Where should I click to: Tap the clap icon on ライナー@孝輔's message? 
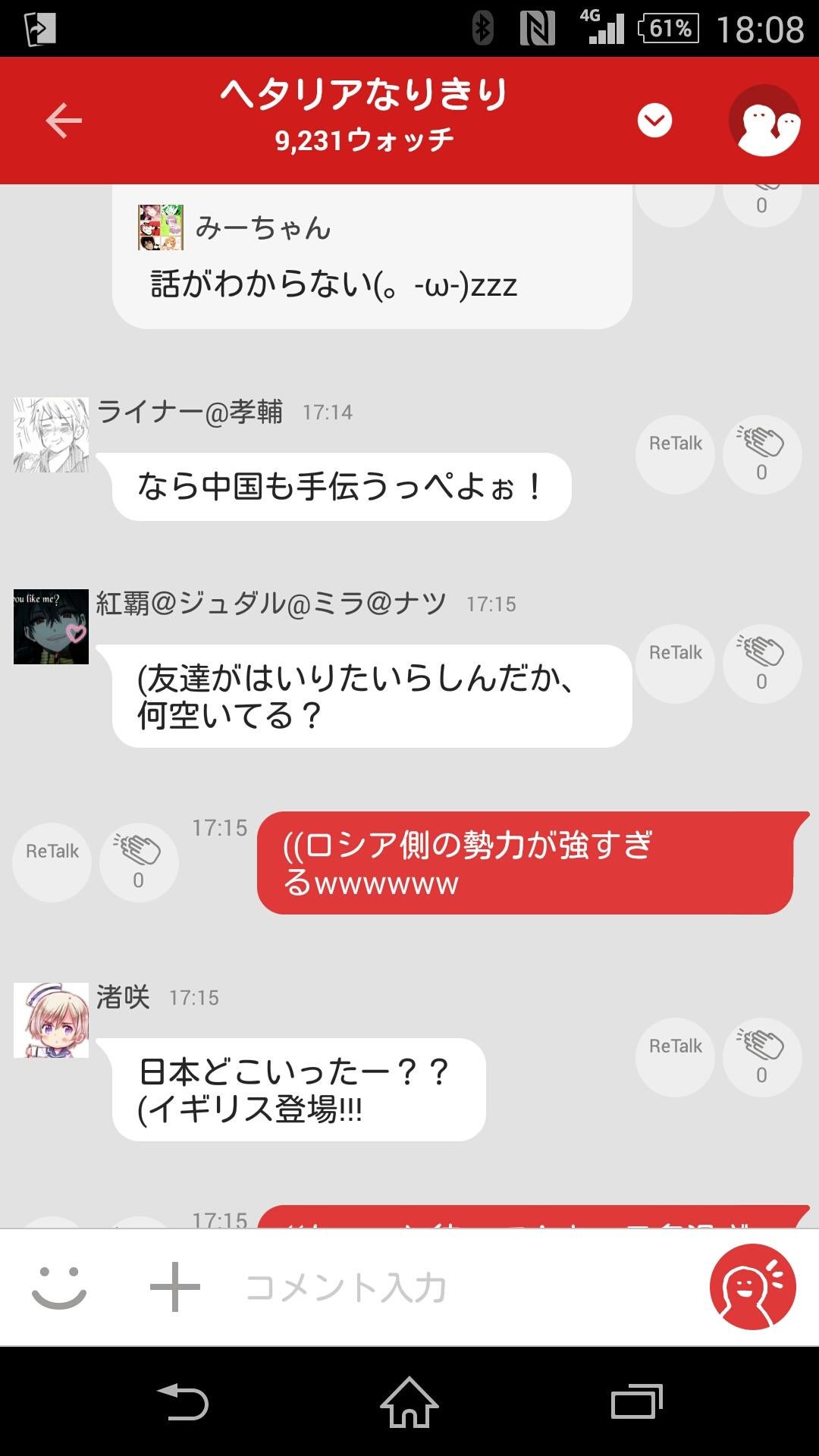click(x=761, y=453)
